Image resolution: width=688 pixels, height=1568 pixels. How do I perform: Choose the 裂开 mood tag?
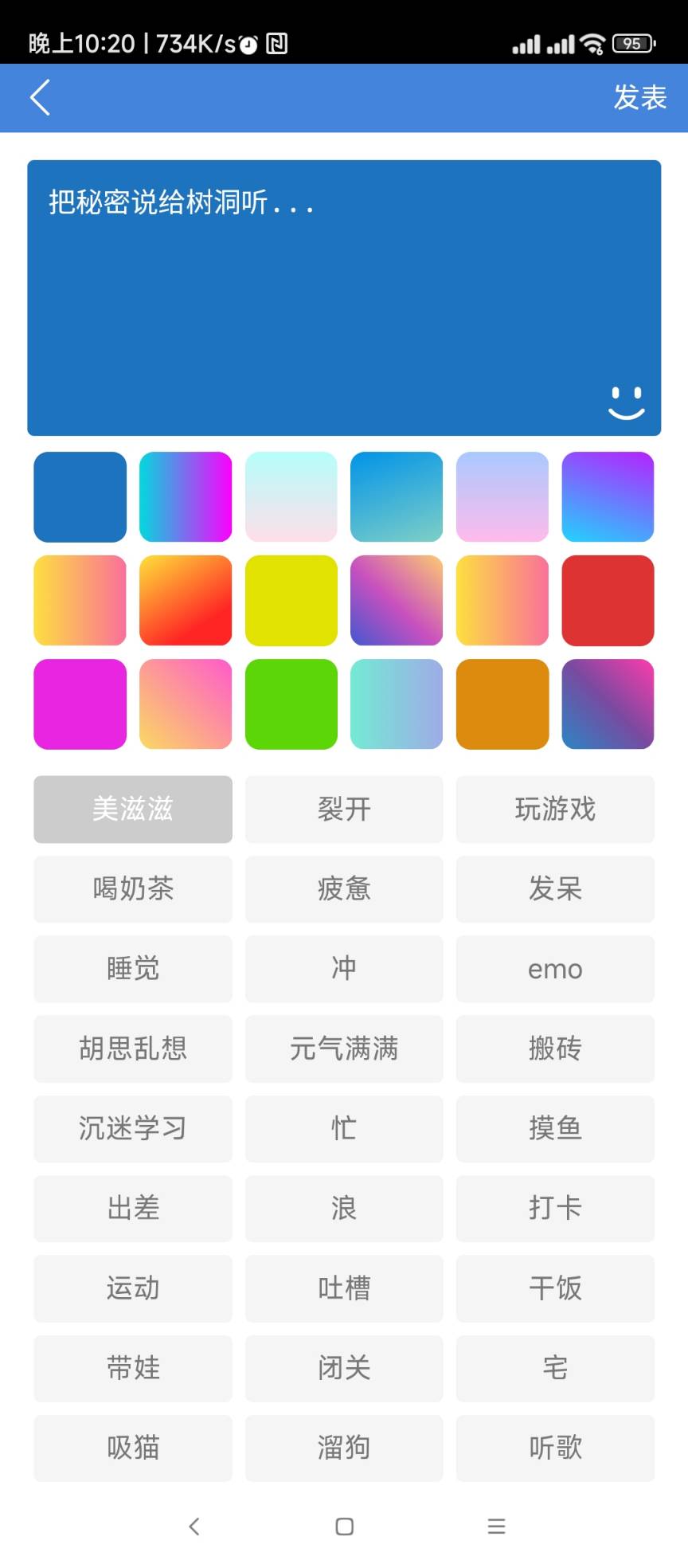pos(344,809)
